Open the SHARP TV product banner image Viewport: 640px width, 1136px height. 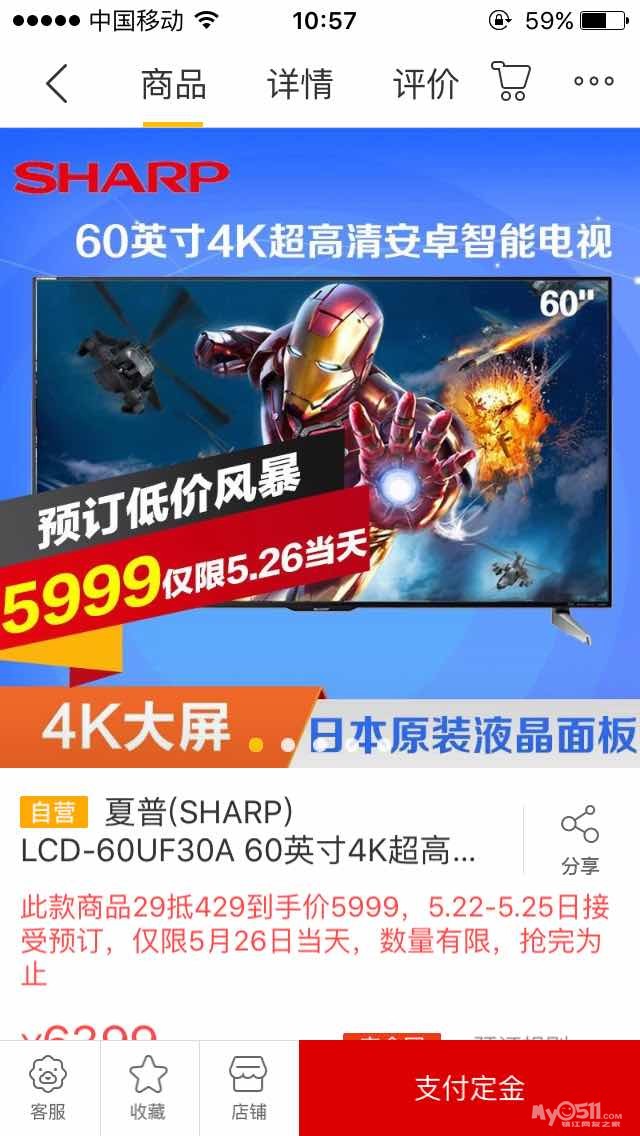tap(320, 440)
